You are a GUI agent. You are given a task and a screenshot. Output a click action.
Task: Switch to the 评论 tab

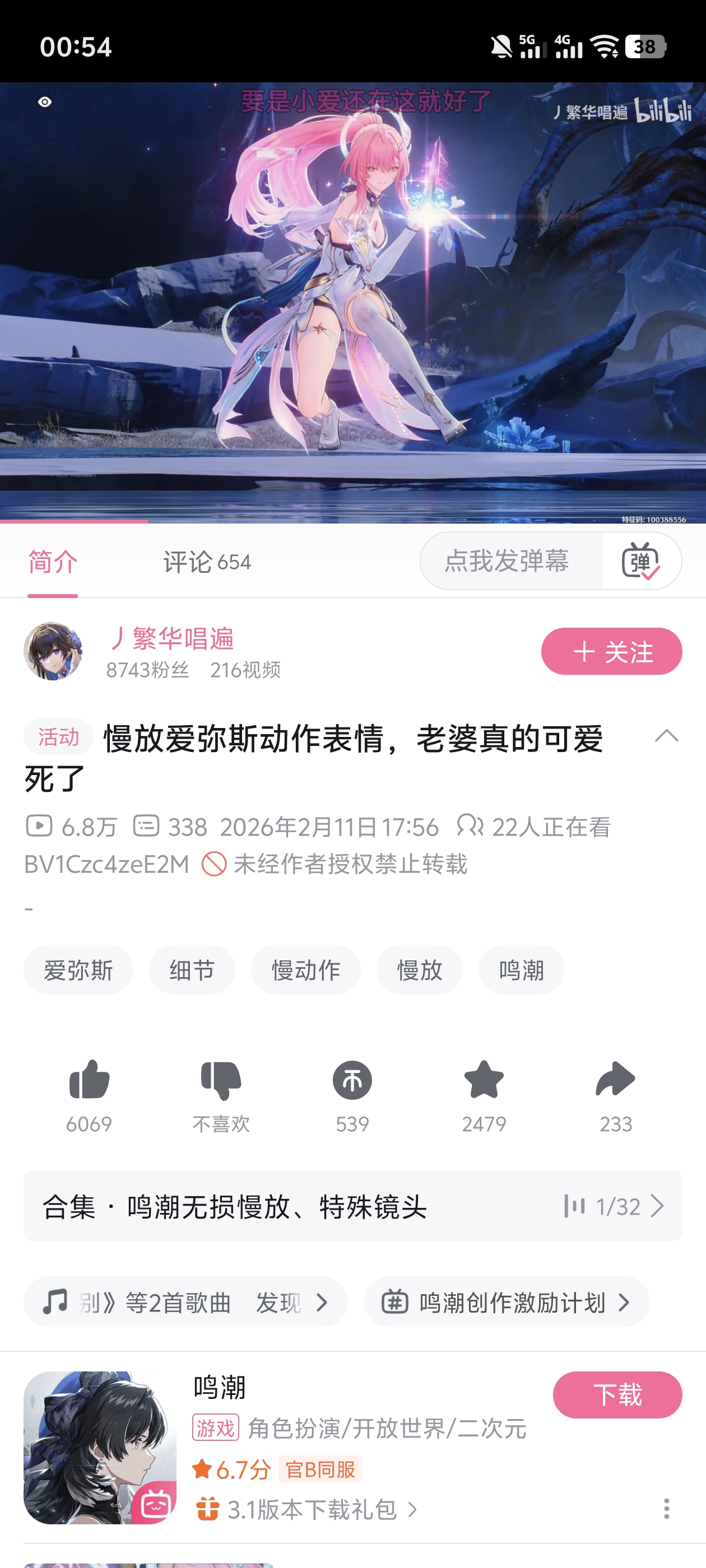tap(207, 562)
